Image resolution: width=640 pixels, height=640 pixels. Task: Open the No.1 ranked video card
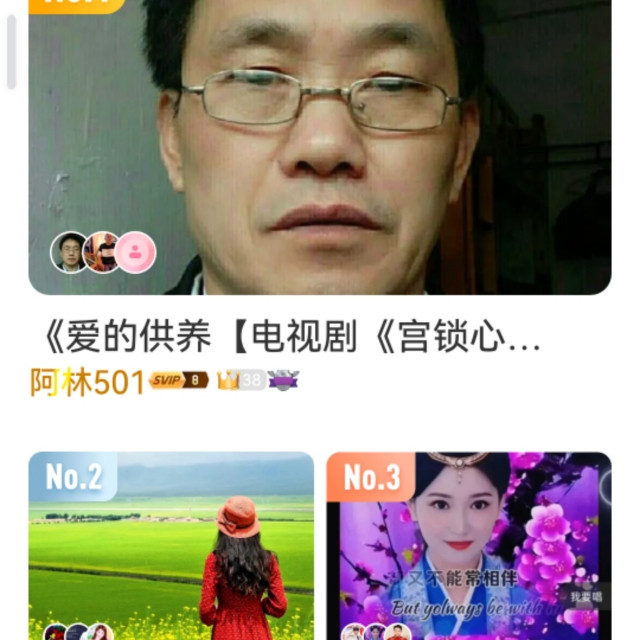[x=320, y=140]
